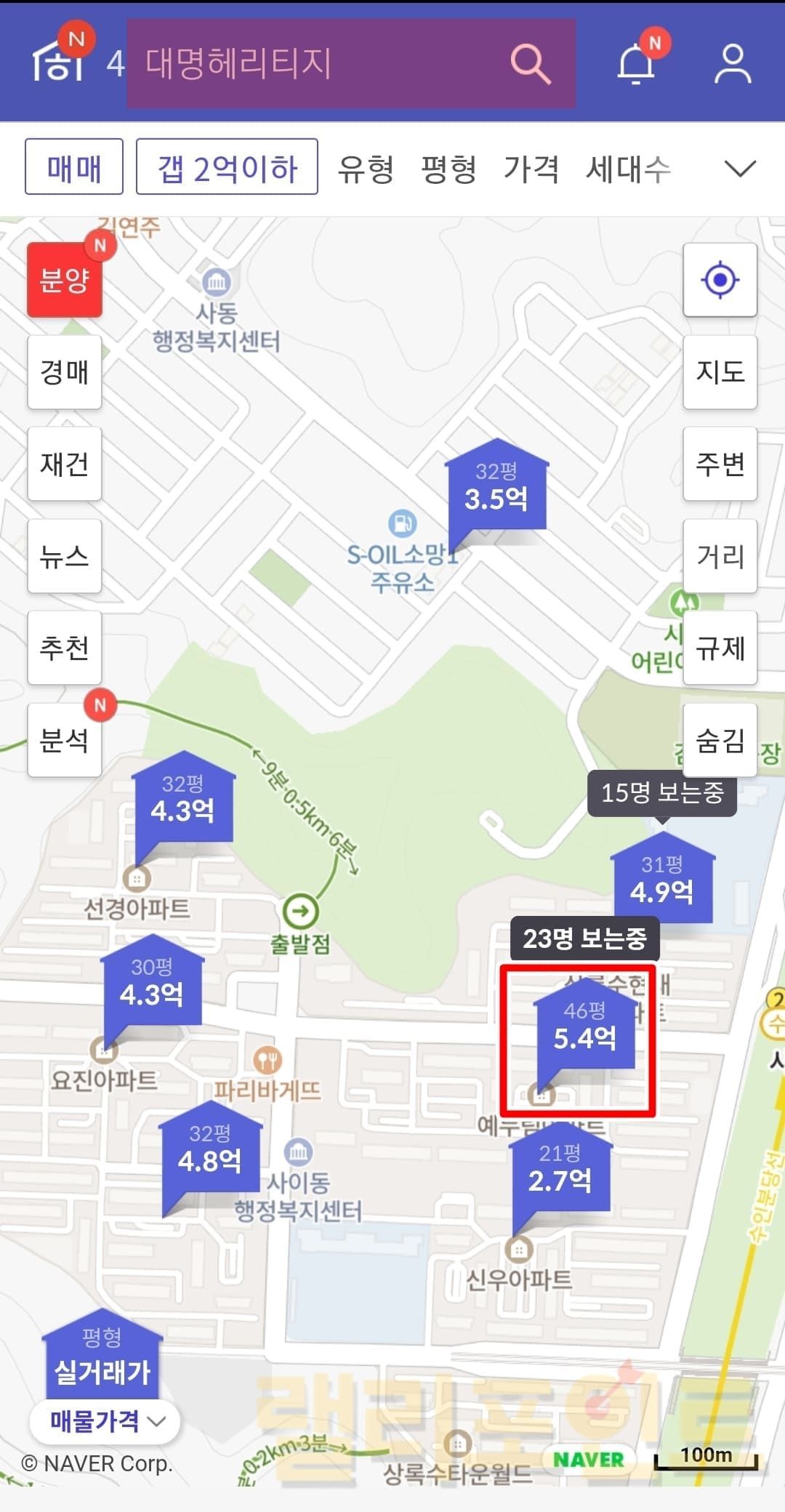
Task: Select the 매매 filter chip
Action: [x=74, y=168]
